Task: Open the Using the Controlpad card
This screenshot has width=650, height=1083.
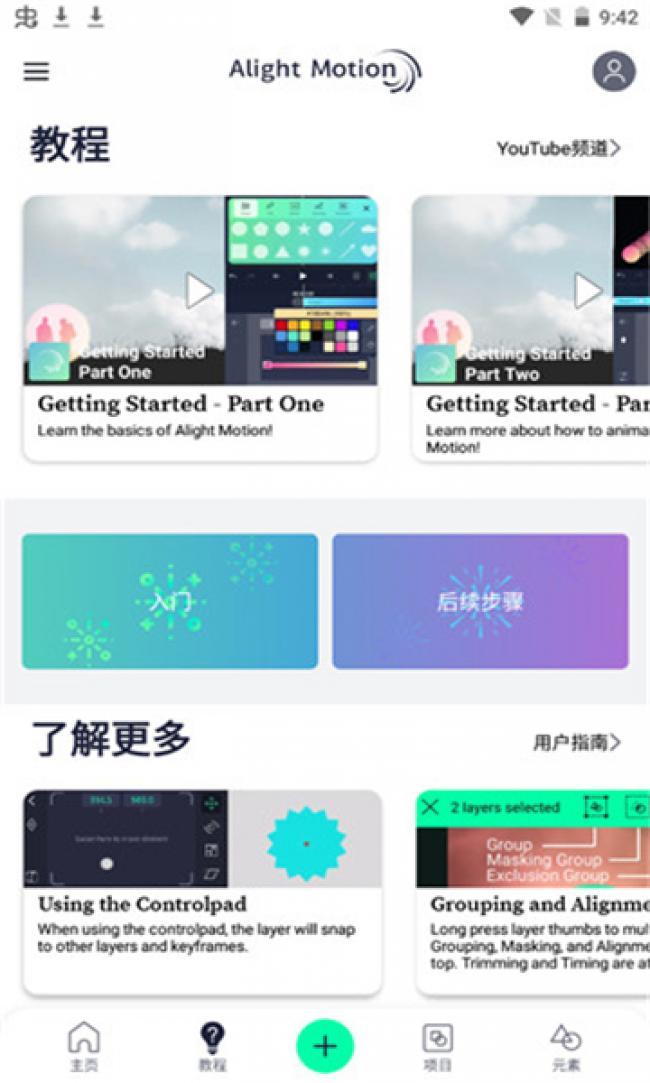Action: tap(202, 890)
